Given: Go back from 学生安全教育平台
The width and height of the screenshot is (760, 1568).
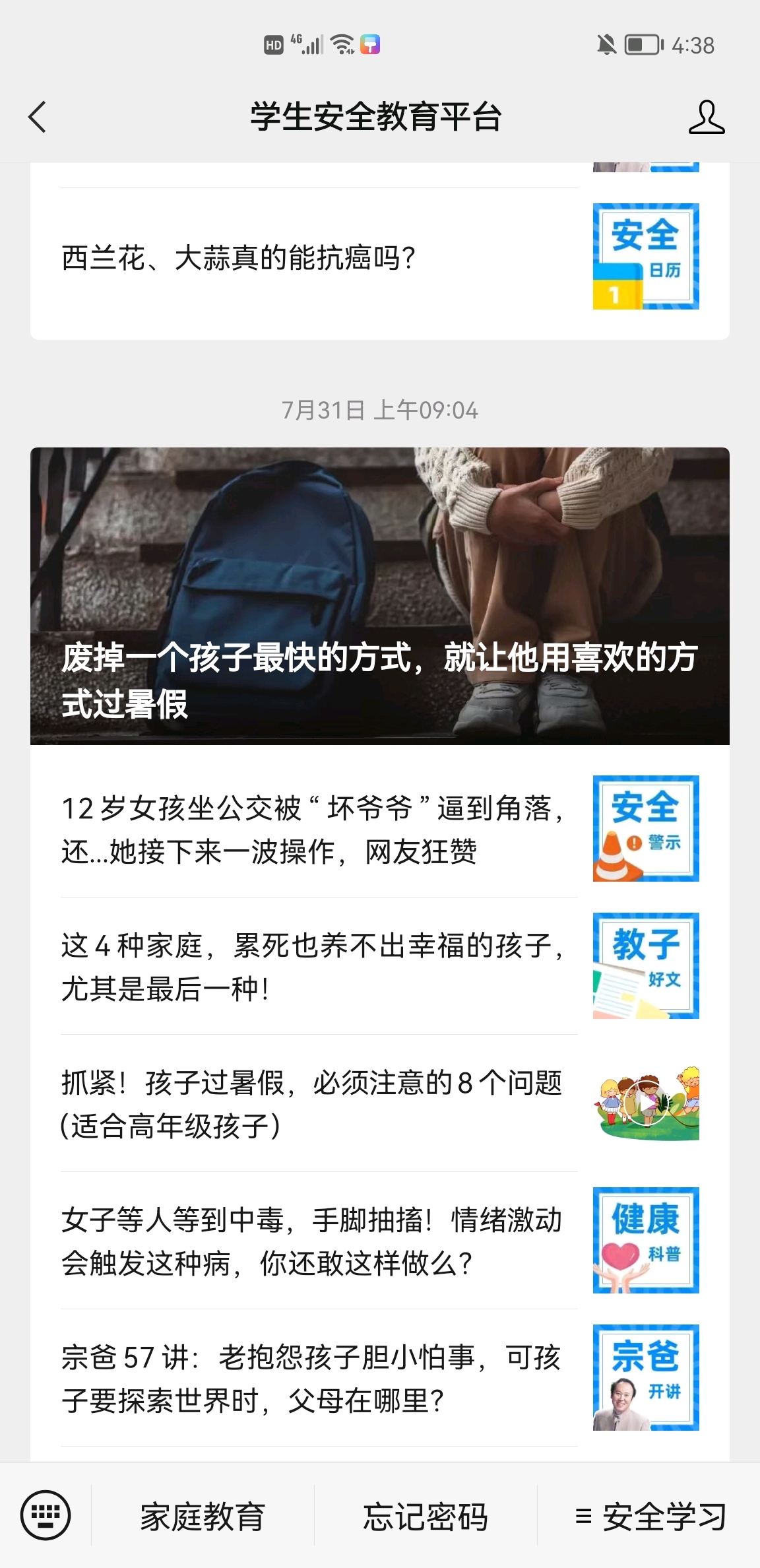Looking at the screenshot, I should pyautogui.click(x=38, y=117).
